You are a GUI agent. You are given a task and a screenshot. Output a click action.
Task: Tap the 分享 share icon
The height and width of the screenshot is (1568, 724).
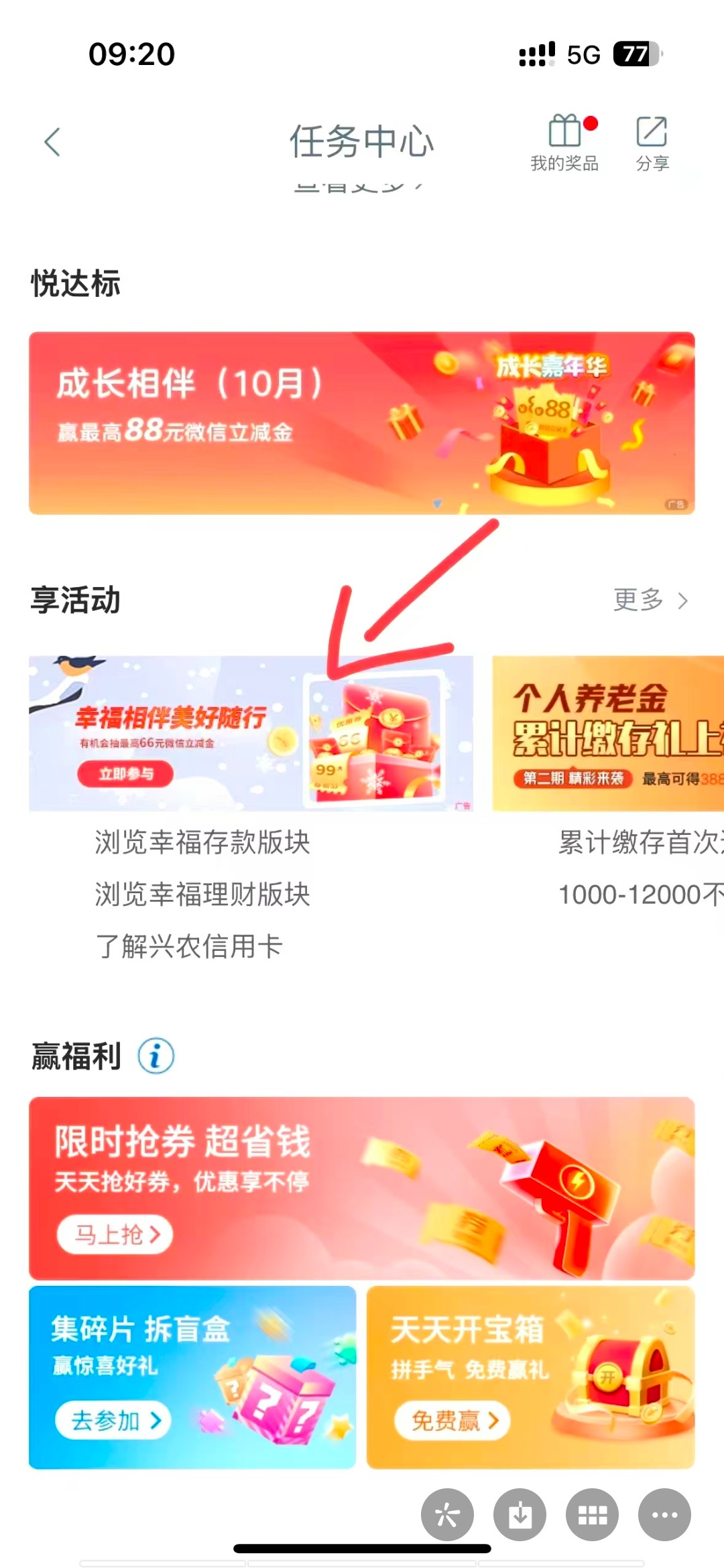point(652,131)
